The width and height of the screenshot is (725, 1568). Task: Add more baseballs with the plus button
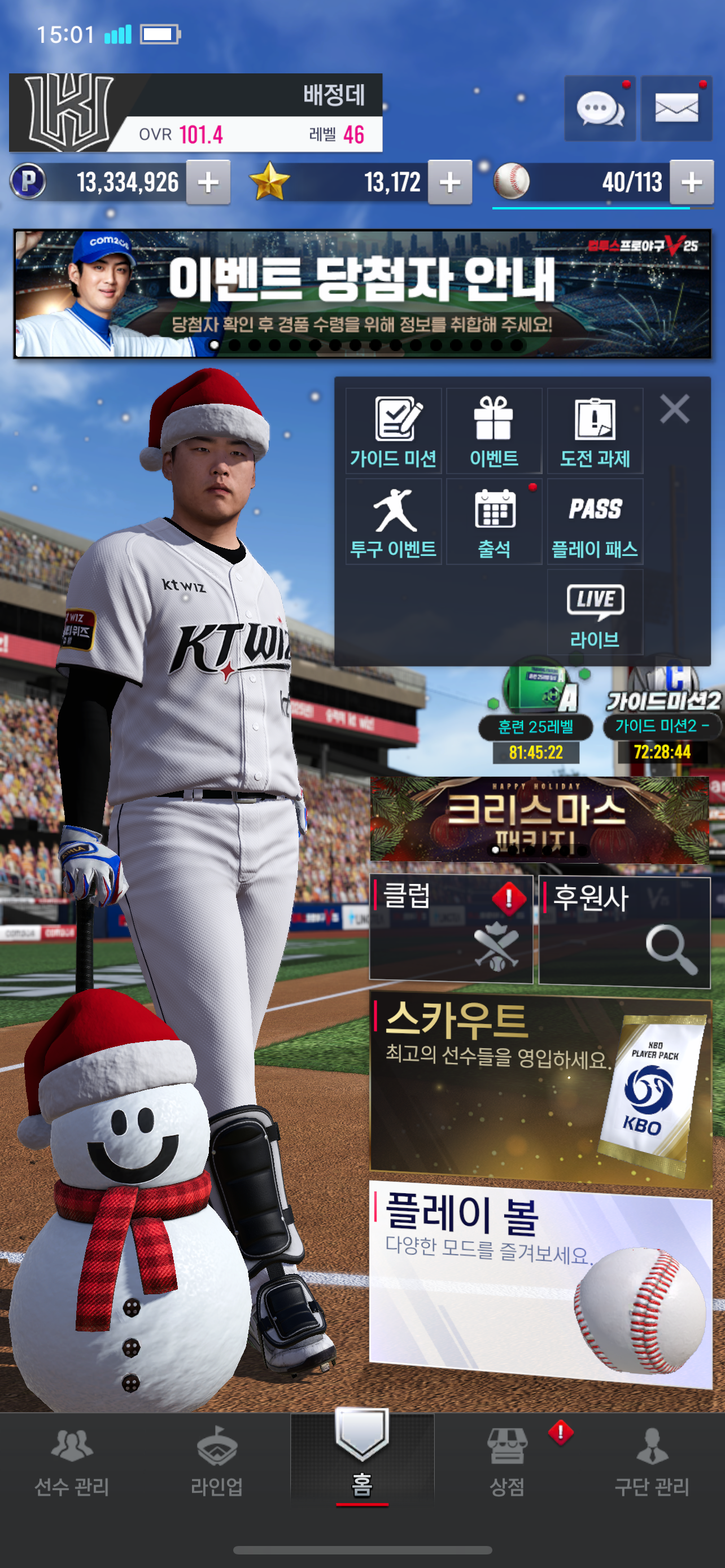click(x=692, y=182)
